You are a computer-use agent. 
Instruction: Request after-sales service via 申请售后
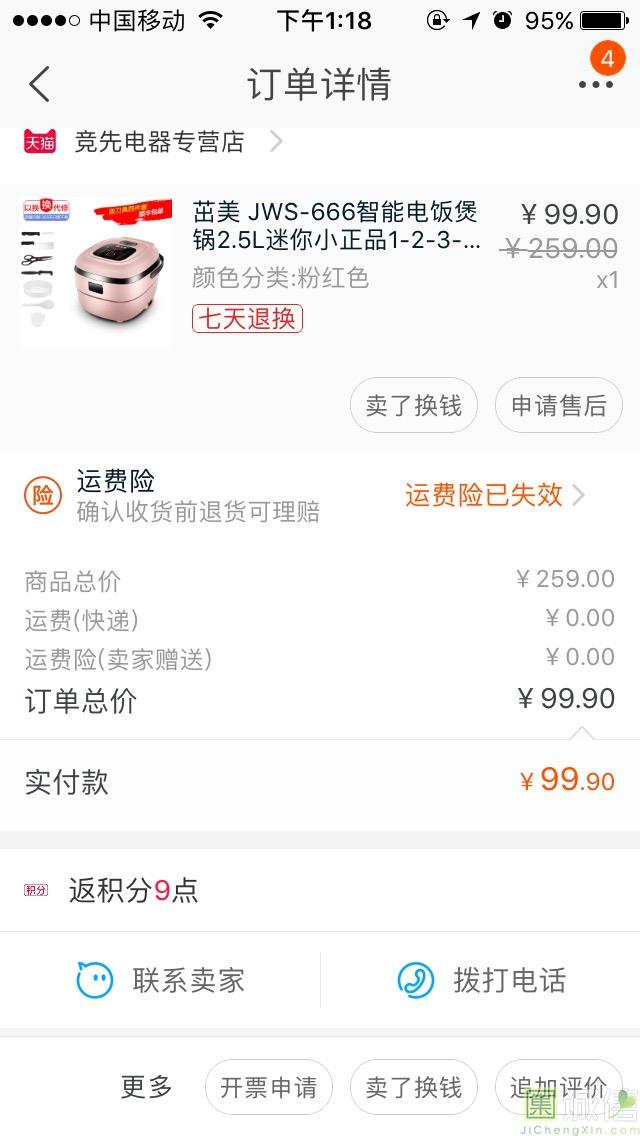tap(558, 406)
